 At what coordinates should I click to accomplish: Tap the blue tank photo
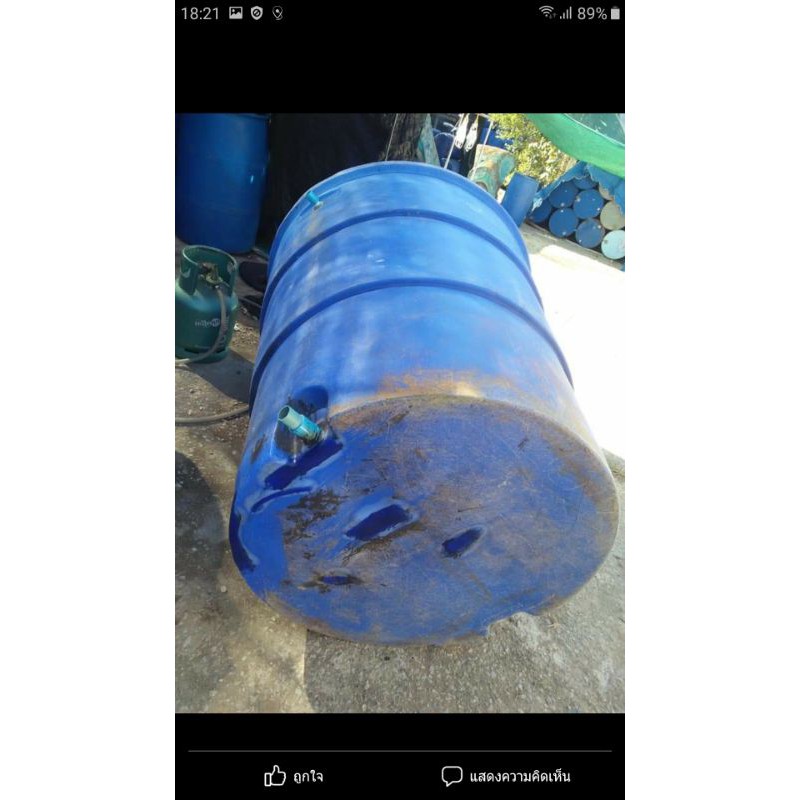(400, 413)
